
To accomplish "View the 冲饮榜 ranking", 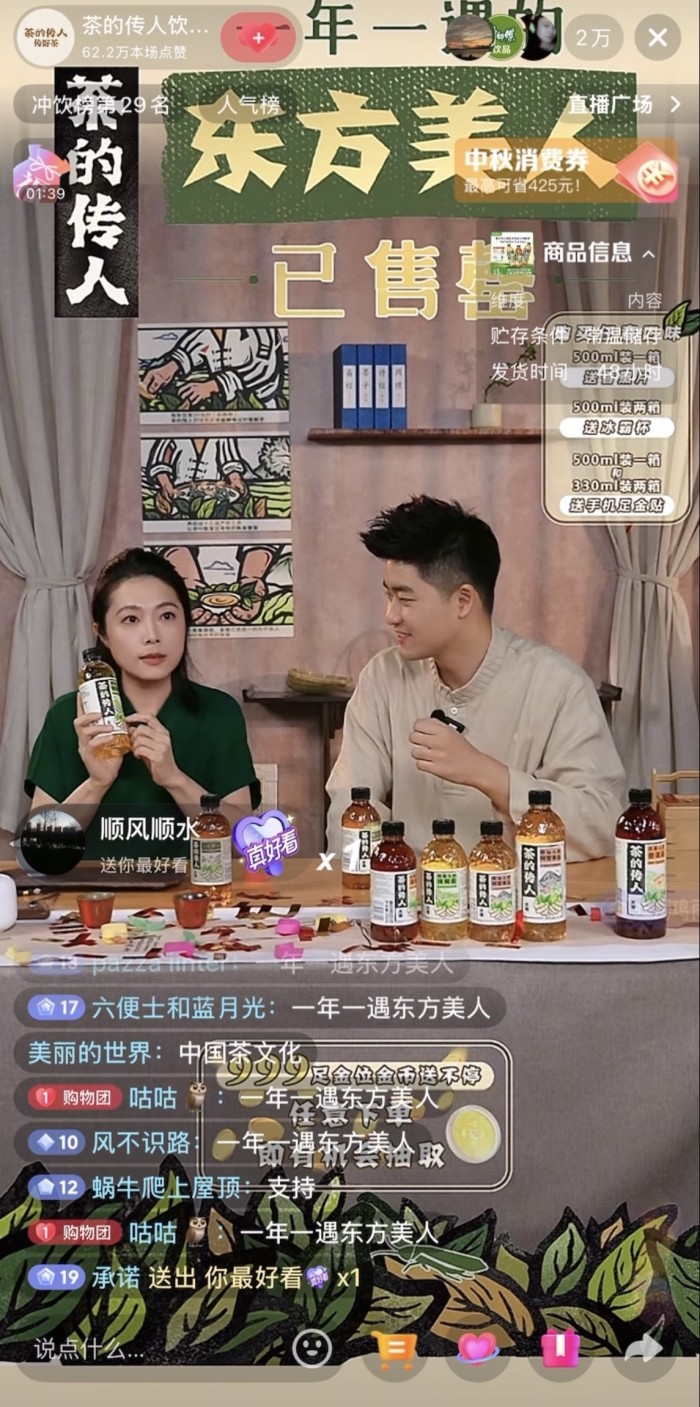I will [x=100, y=105].
